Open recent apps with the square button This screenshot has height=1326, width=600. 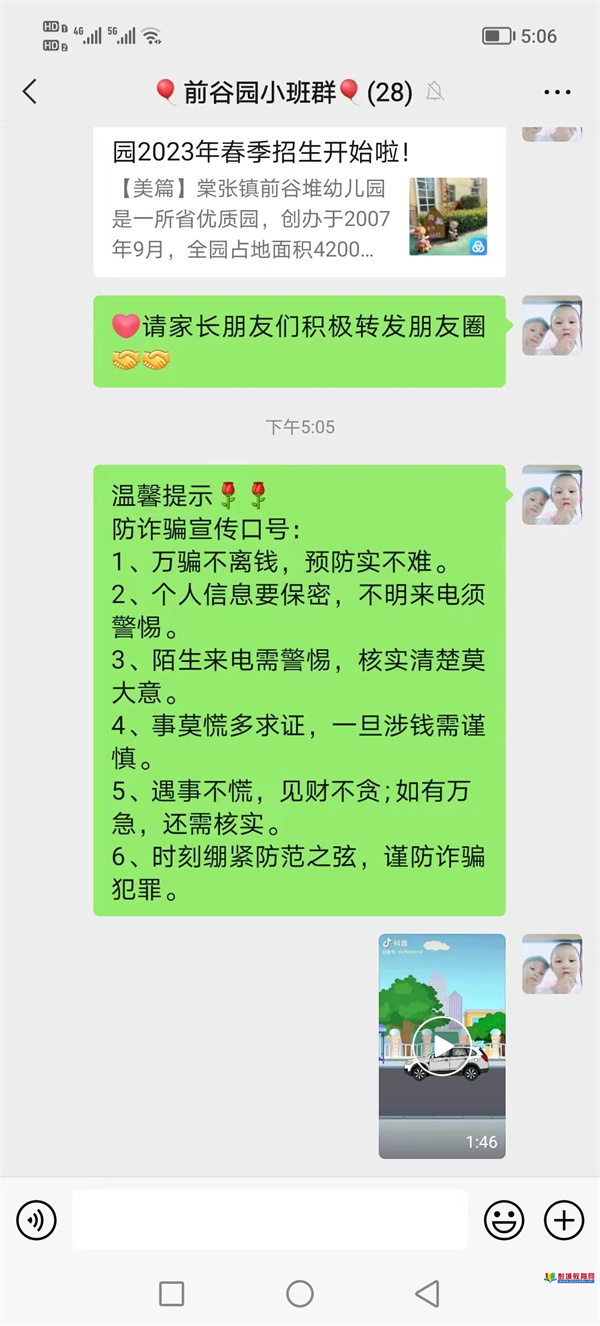click(172, 1293)
